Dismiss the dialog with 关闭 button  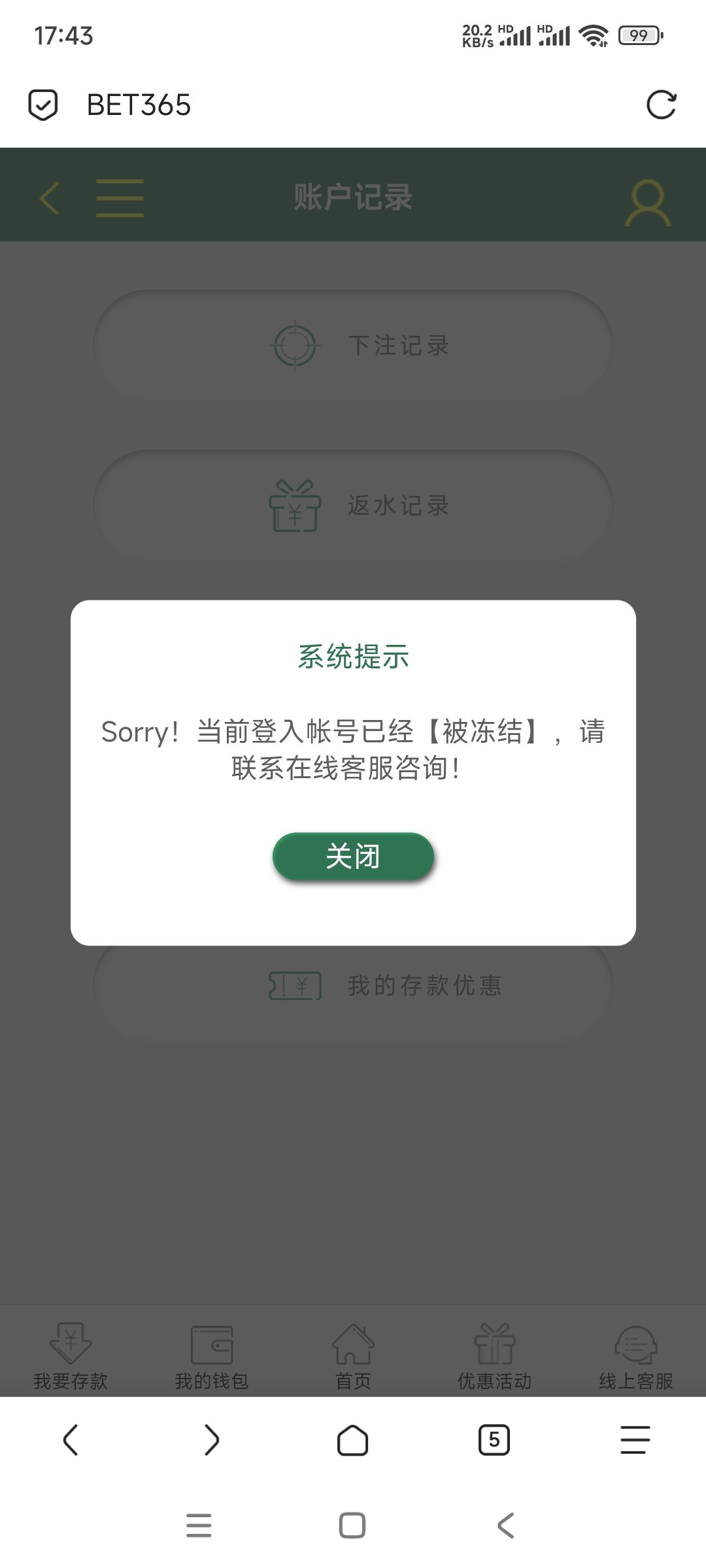[353, 856]
